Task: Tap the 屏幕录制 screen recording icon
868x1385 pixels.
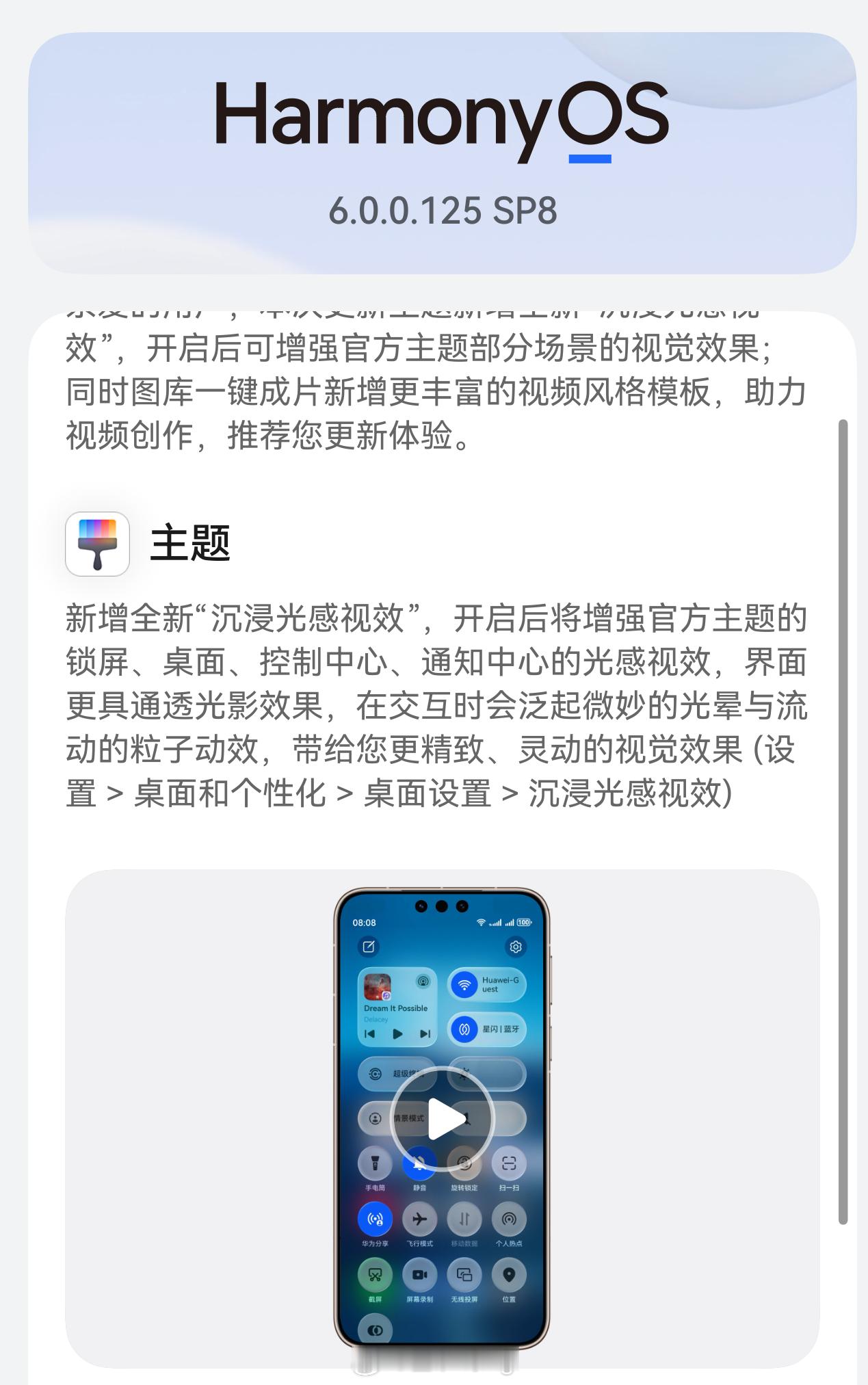Action: click(x=421, y=1274)
